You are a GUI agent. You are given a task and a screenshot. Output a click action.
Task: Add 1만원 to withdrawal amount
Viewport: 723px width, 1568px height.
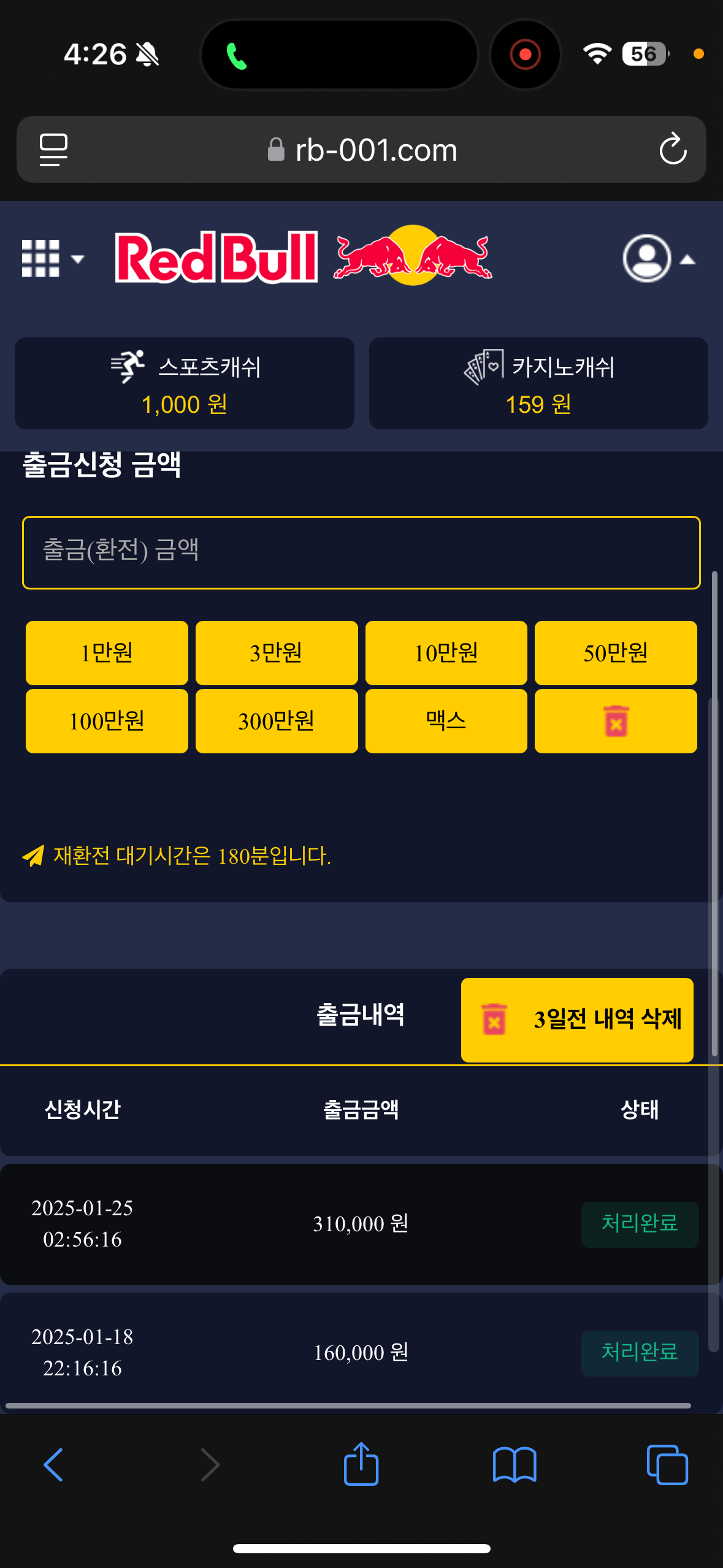pyautogui.click(x=107, y=653)
